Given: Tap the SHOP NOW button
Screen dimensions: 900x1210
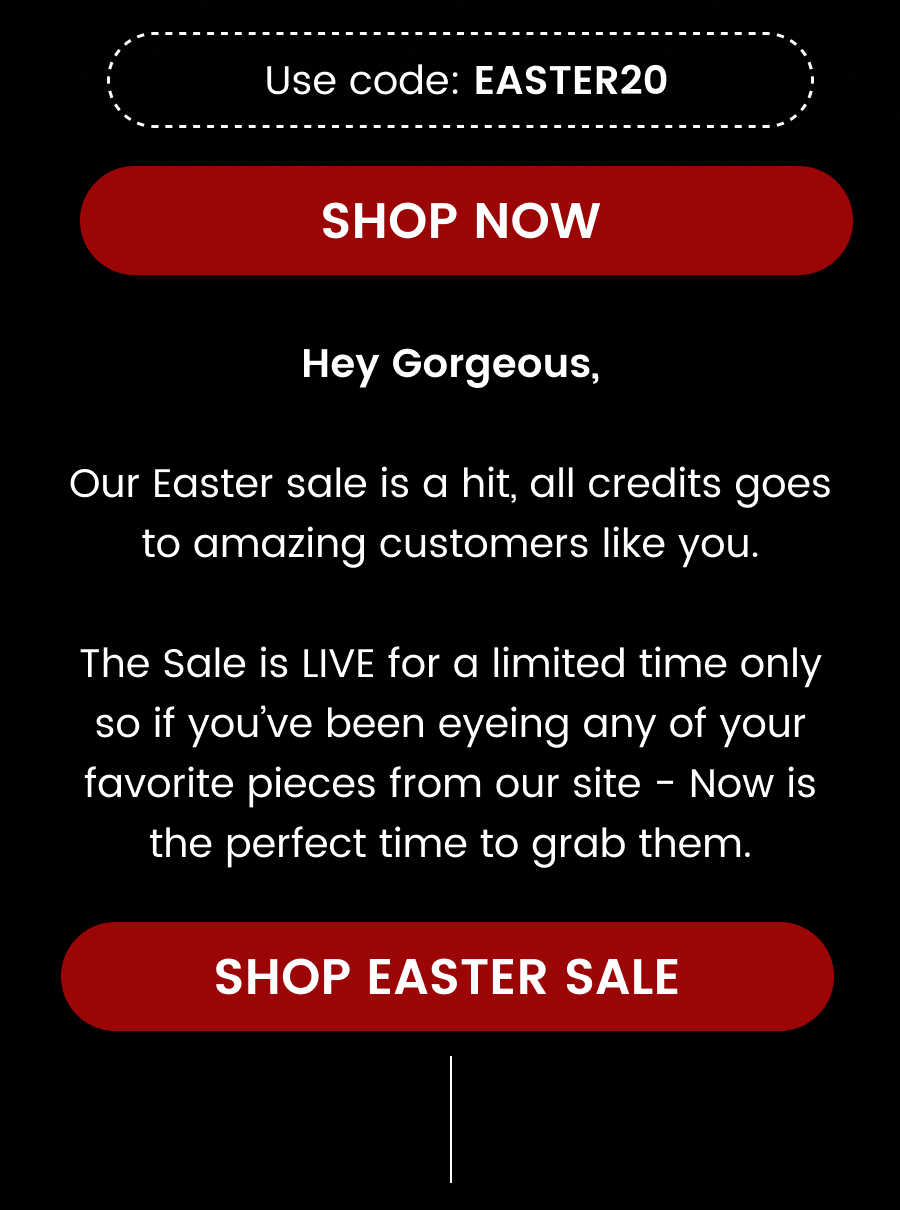Looking at the screenshot, I should point(466,221).
